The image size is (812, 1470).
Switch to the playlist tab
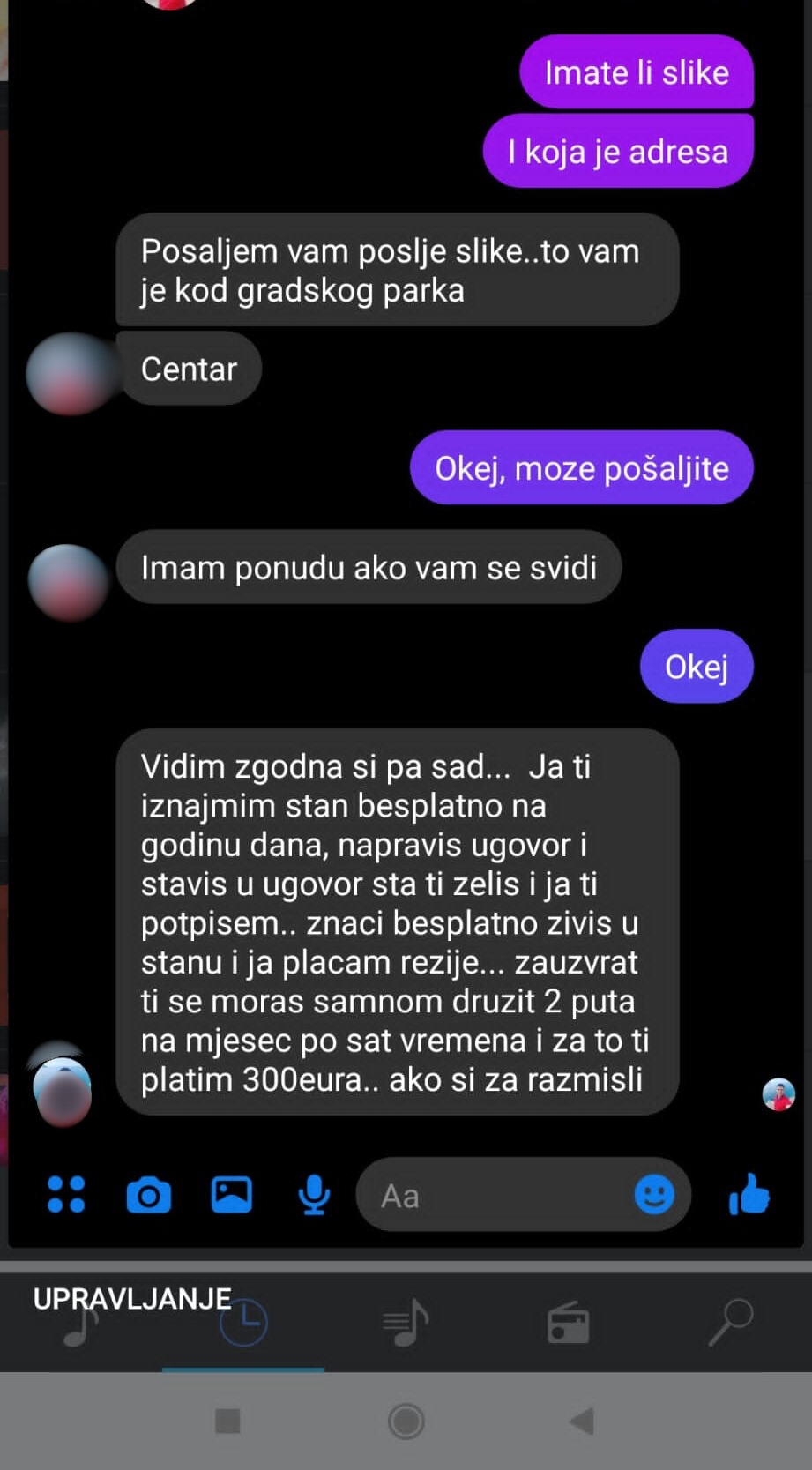click(x=406, y=1324)
